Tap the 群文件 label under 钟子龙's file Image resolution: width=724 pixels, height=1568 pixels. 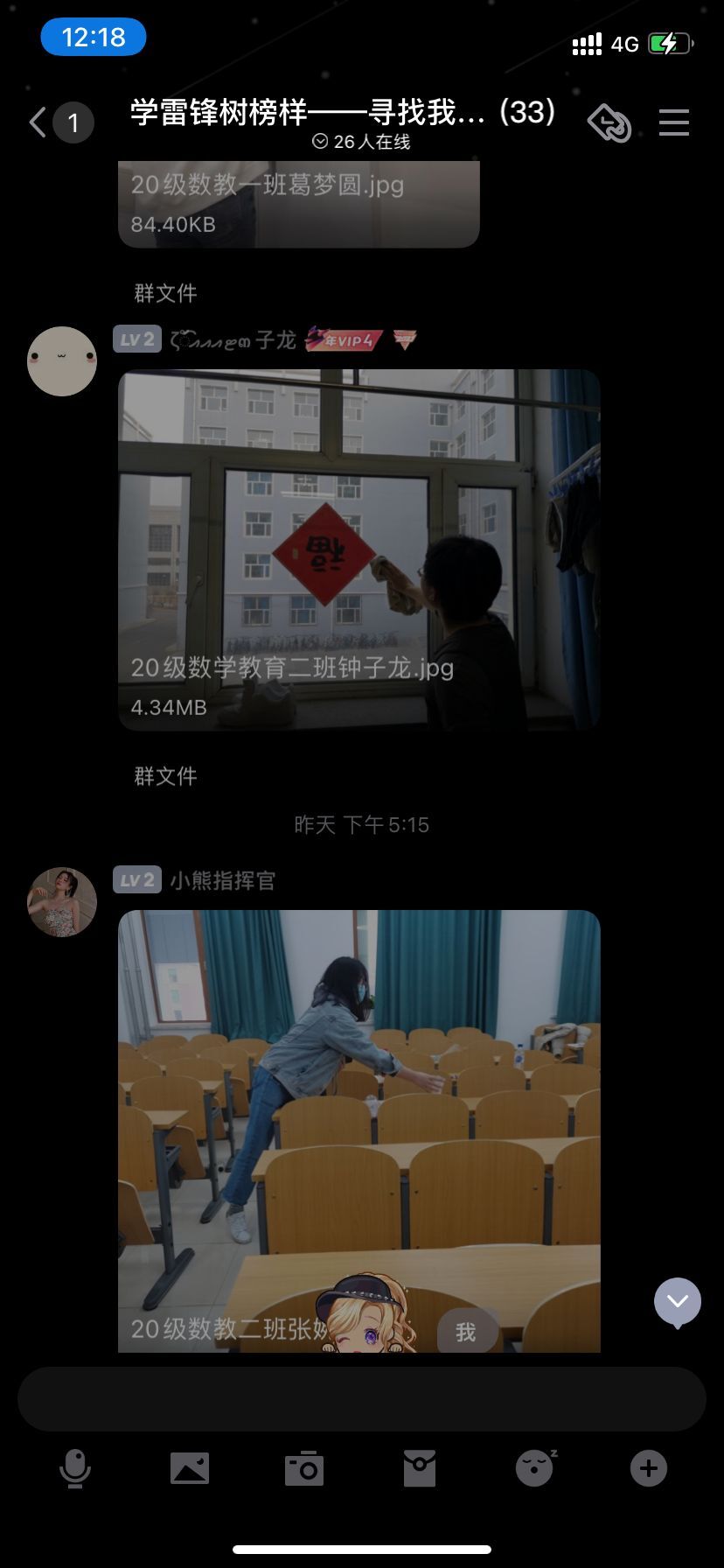point(165,776)
